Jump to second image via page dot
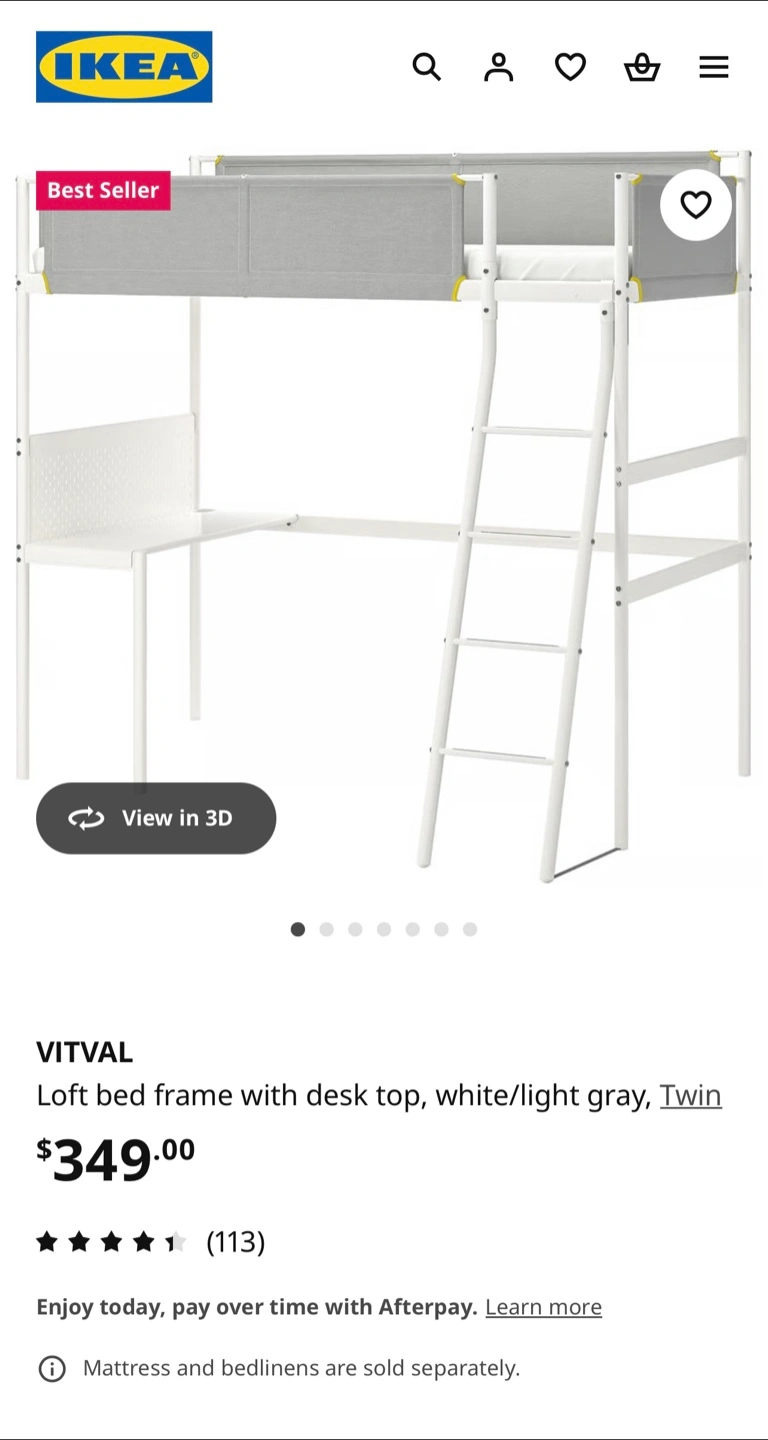This screenshot has width=768, height=1440. 326,929
